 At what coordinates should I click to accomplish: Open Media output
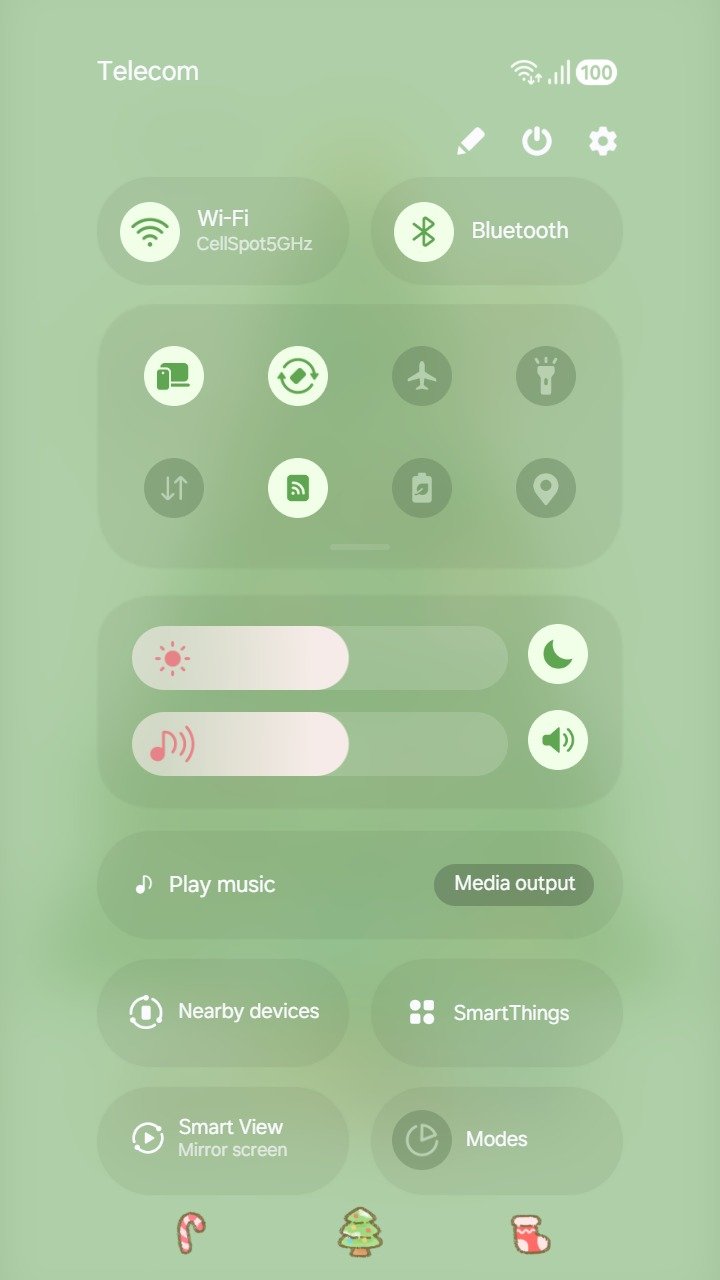coord(514,884)
